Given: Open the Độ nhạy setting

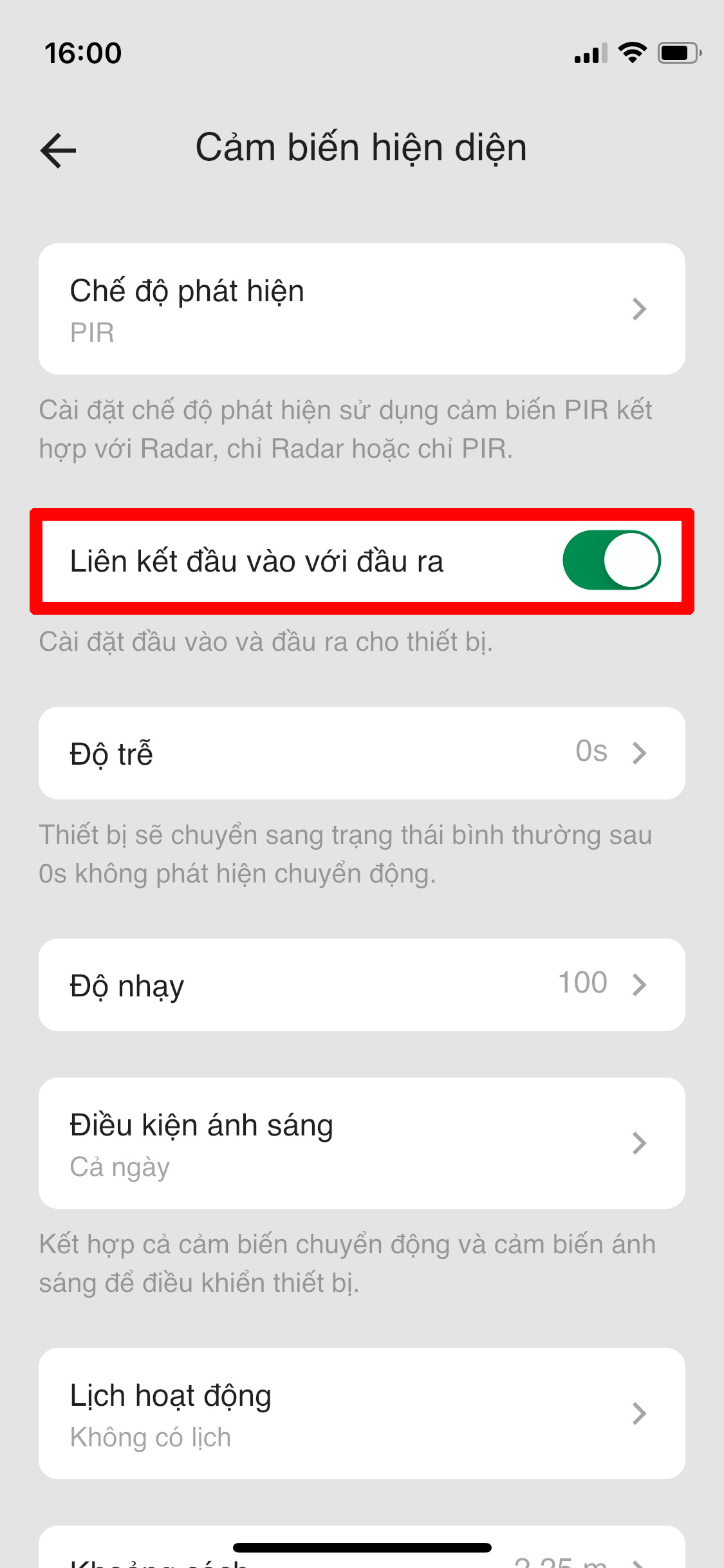Looking at the screenshot, I should tap(361, 985).
